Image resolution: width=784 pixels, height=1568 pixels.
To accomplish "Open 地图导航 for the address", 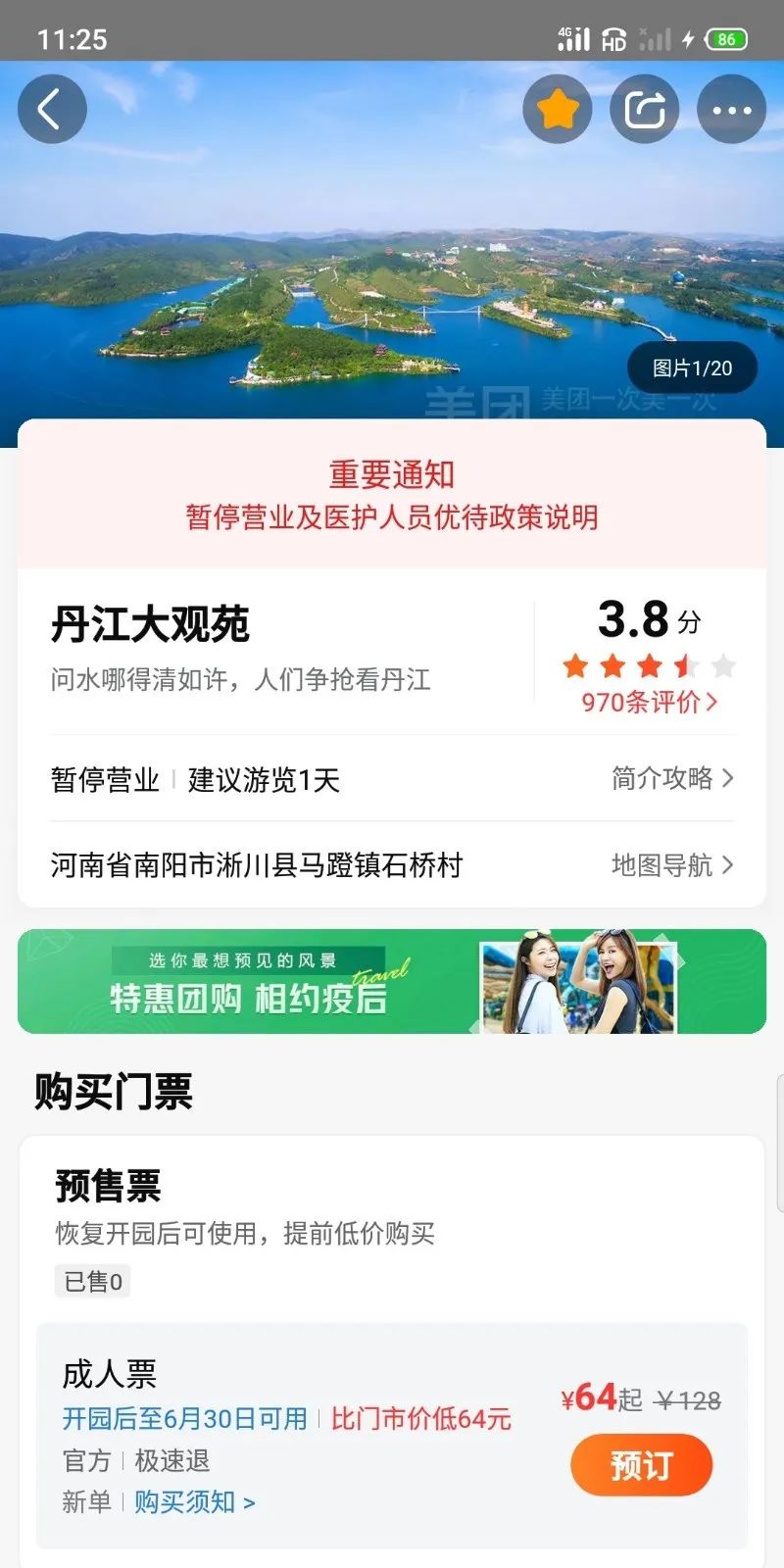I will coord(672,865).
